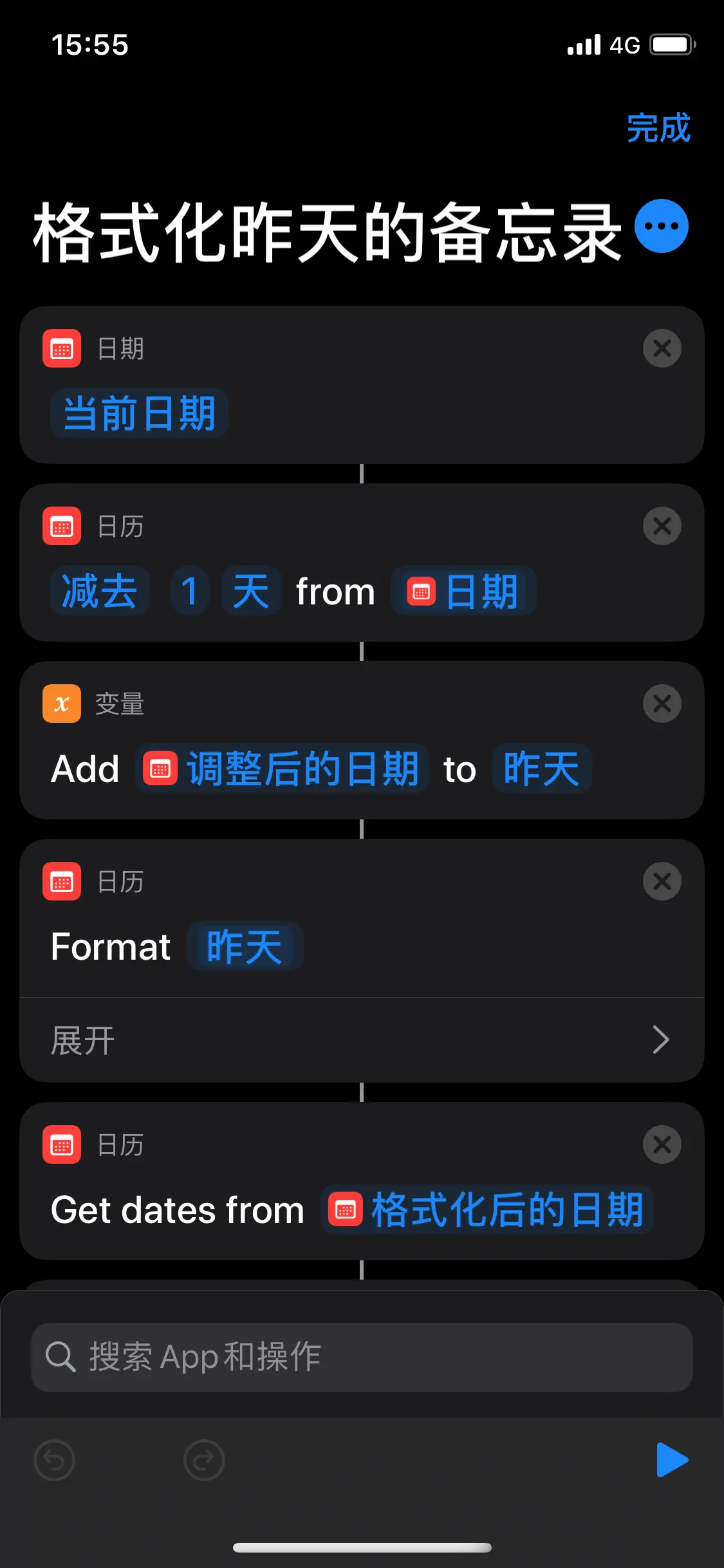This screenshot has width=724, height=1568.
Task: Rename the 昨天 variable in Add action
Action: click(541, 769)
